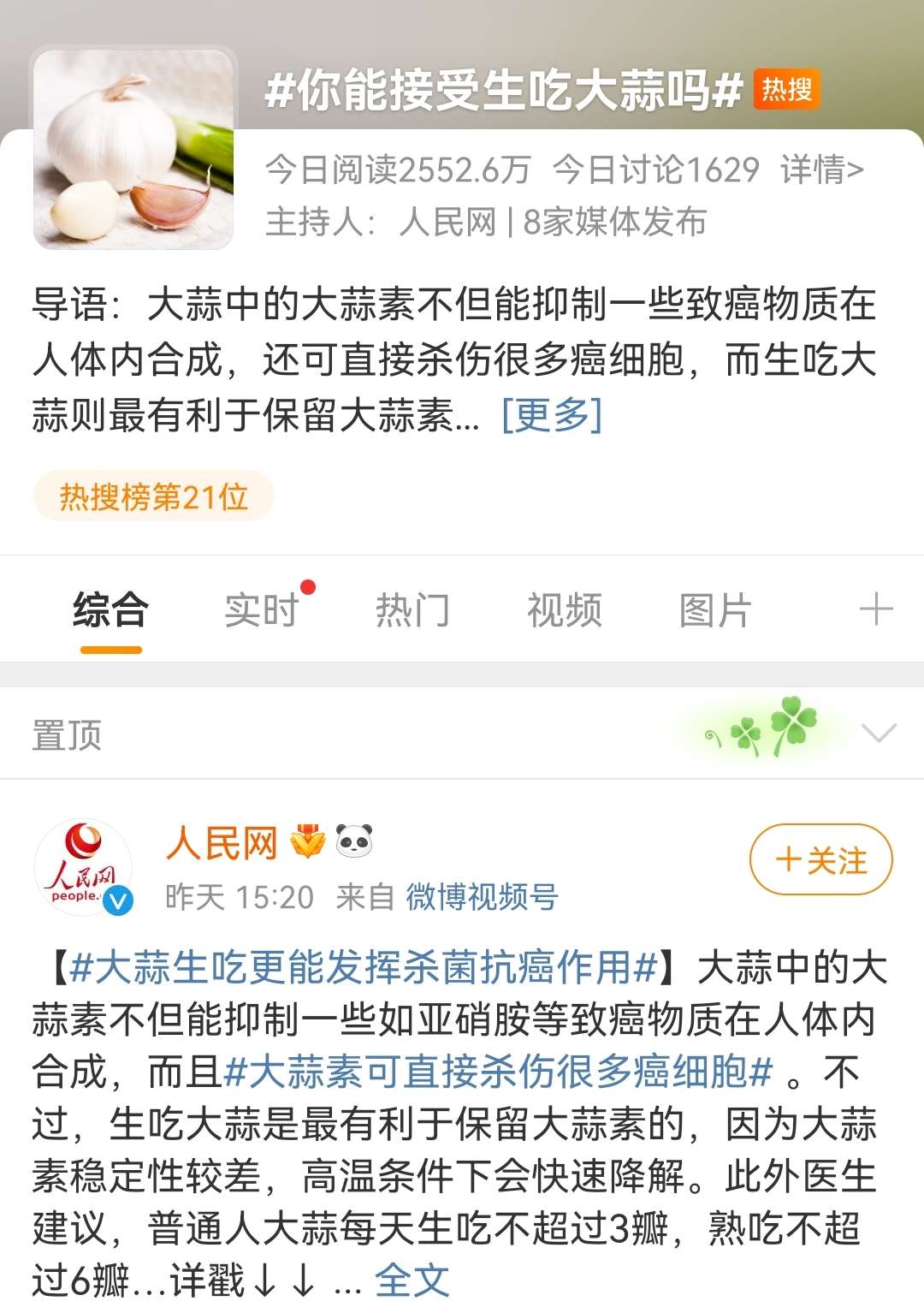Switch to the 热门 tab
This screenshot has width=924, height=1313.
point(412,610)
